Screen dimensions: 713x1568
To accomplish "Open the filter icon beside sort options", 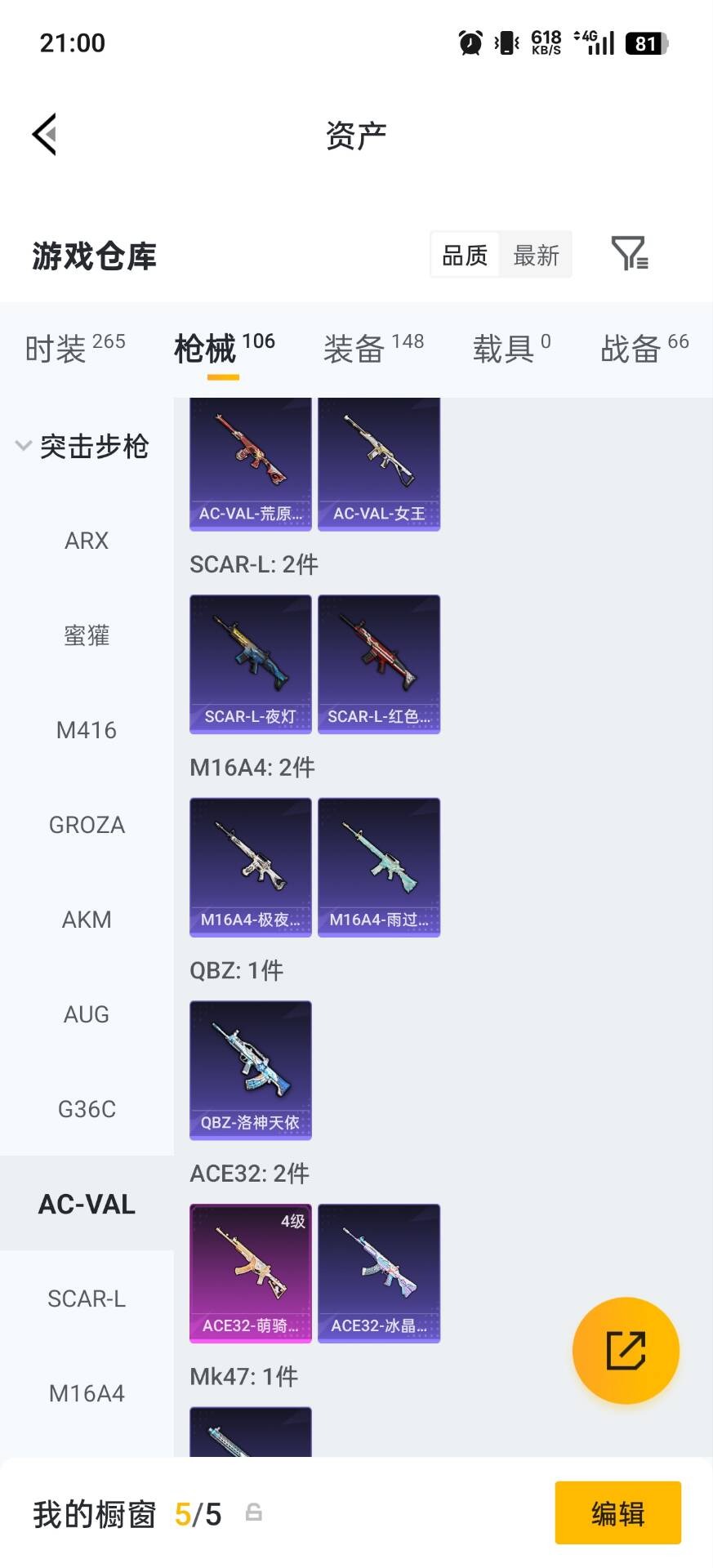I will (x=629, y=255).
